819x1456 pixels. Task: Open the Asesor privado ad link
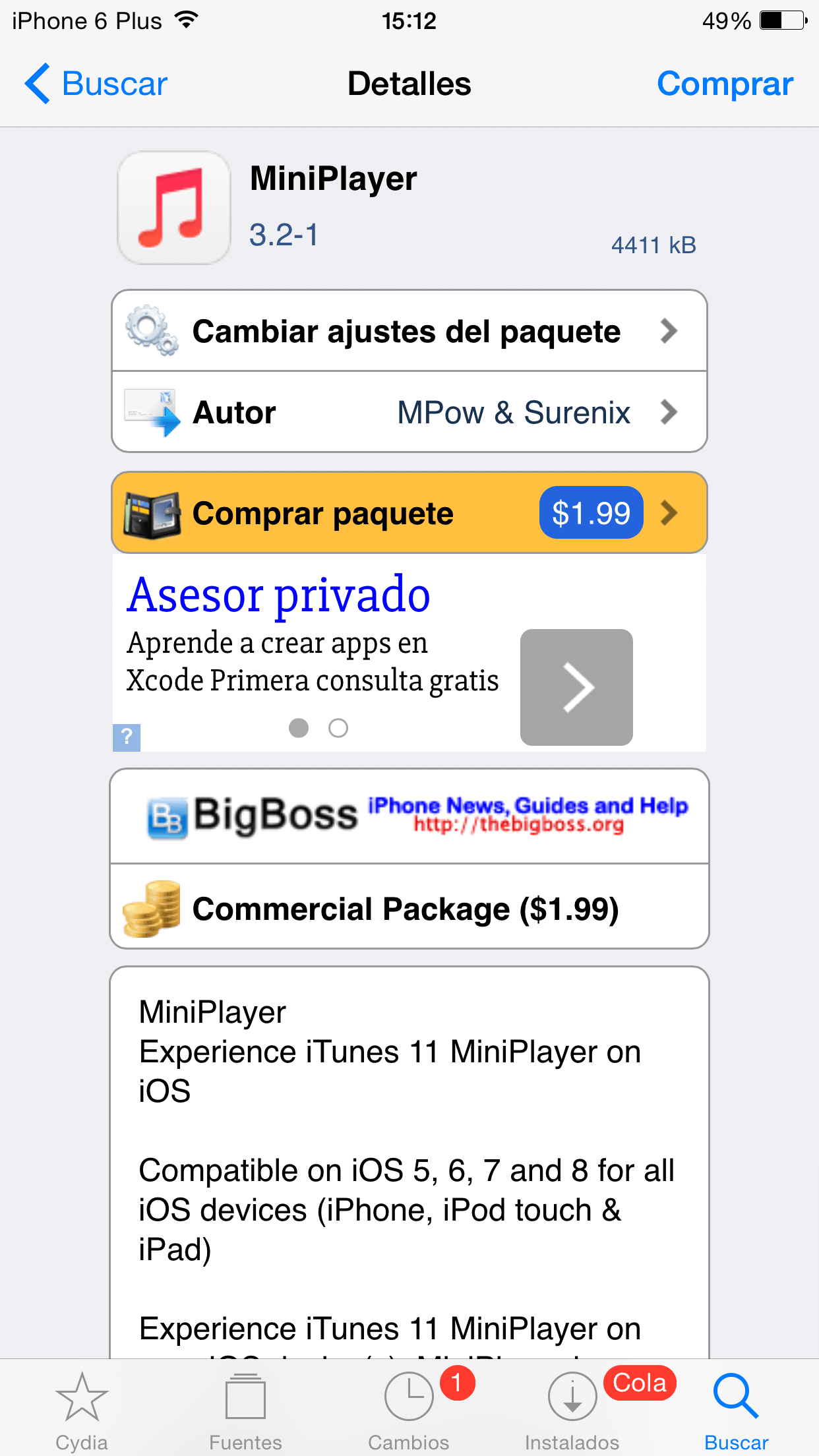point(278,595)
